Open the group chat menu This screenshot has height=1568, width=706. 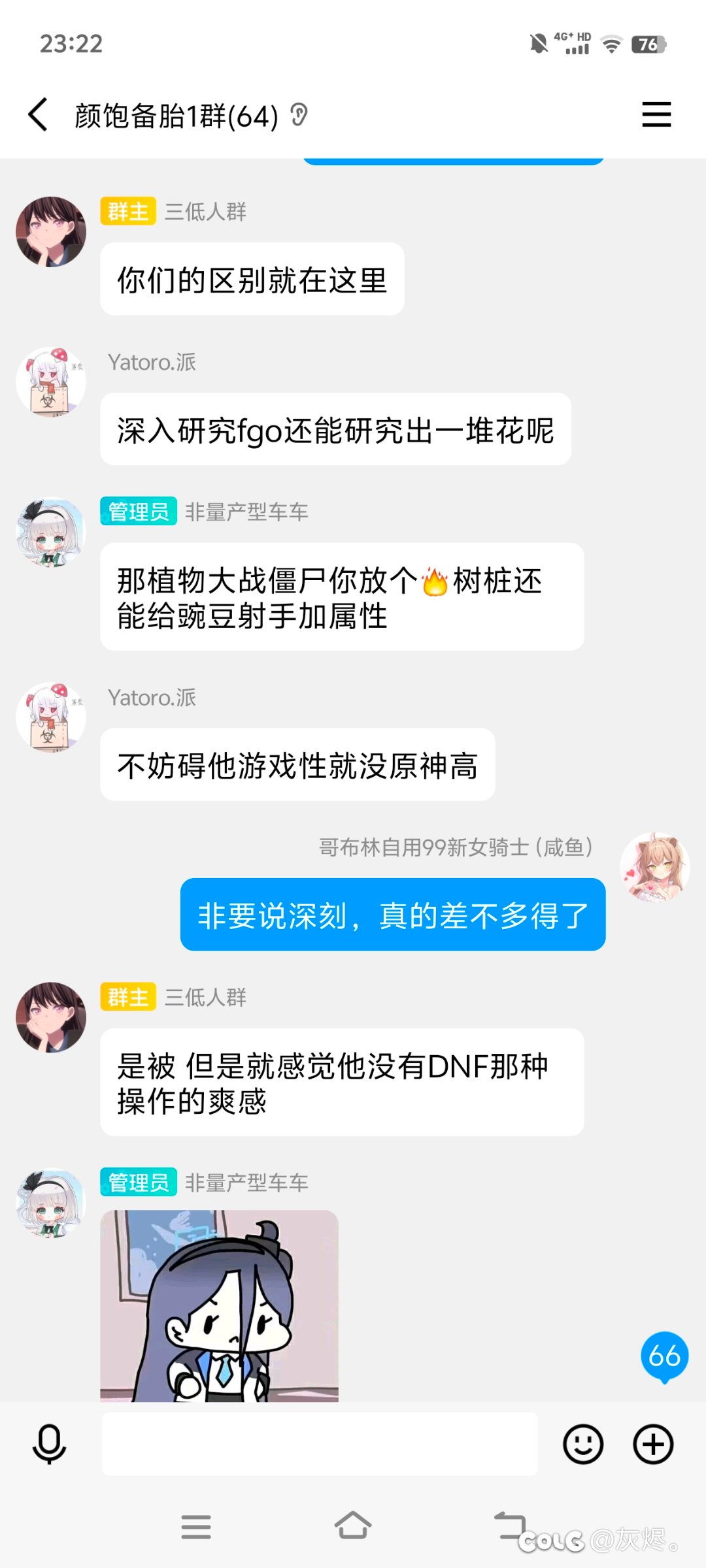(656, 115)
